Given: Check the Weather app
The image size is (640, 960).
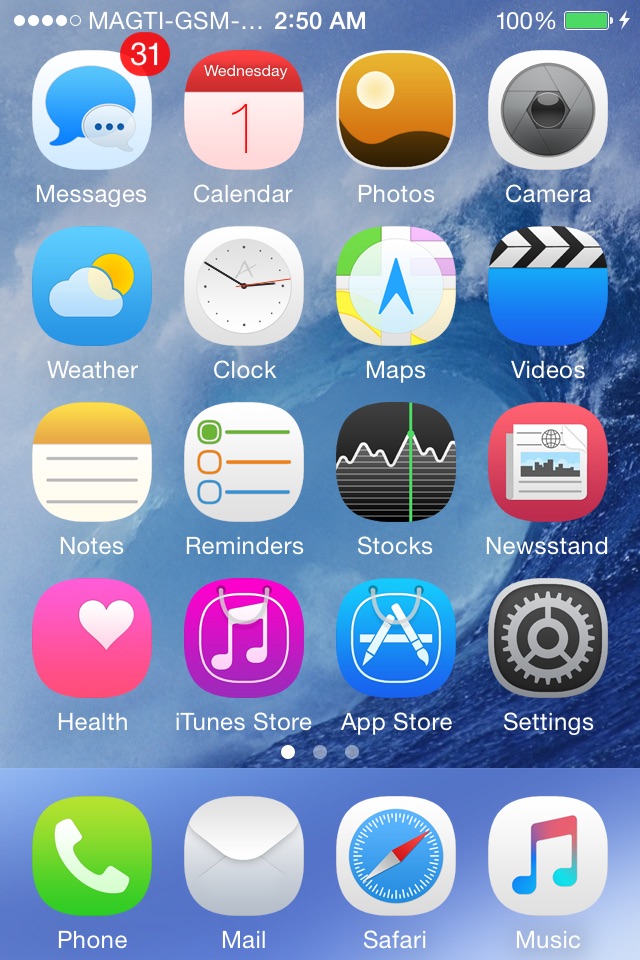Looking at the screenshot, I should (92, 286).
